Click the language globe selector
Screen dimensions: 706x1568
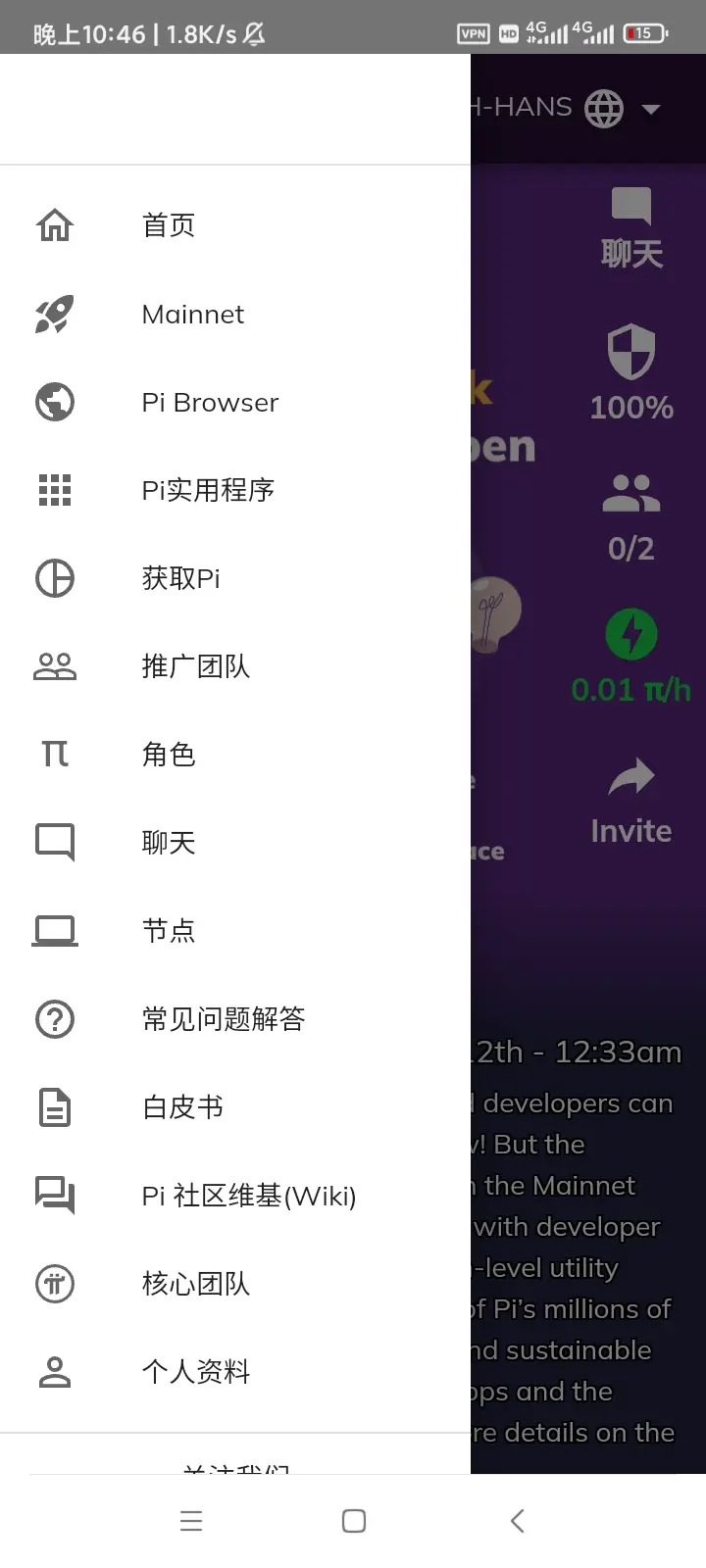tap(604, 108)
